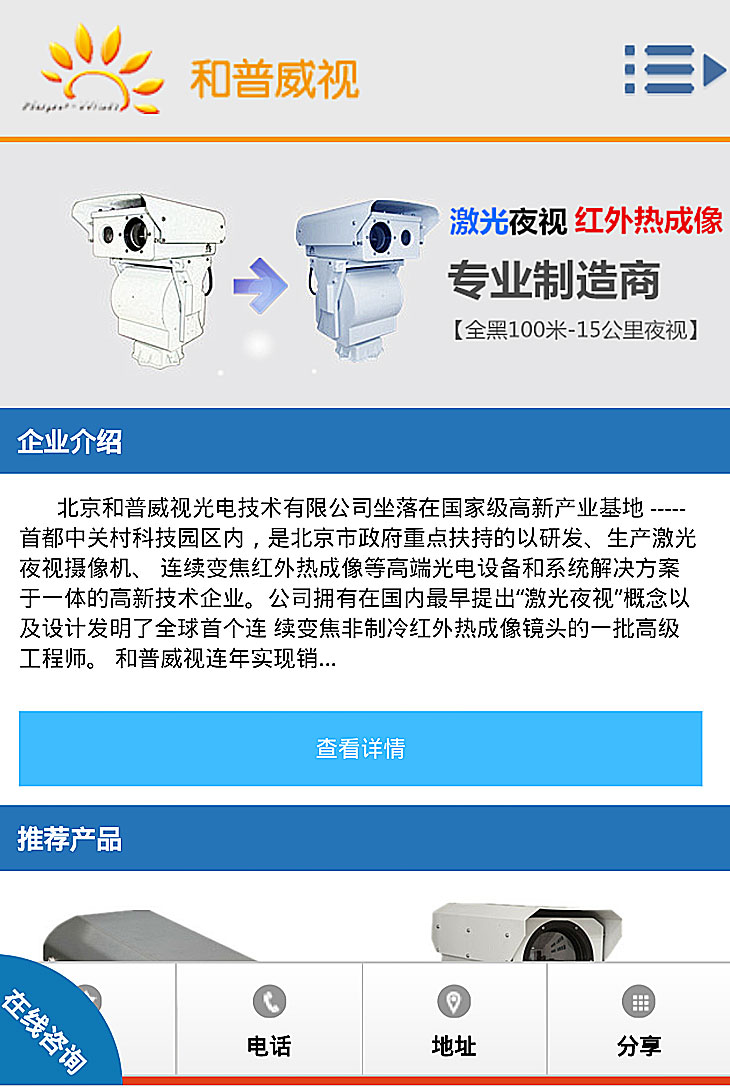Open the 在线咨询 online chat

(45, 1030)
